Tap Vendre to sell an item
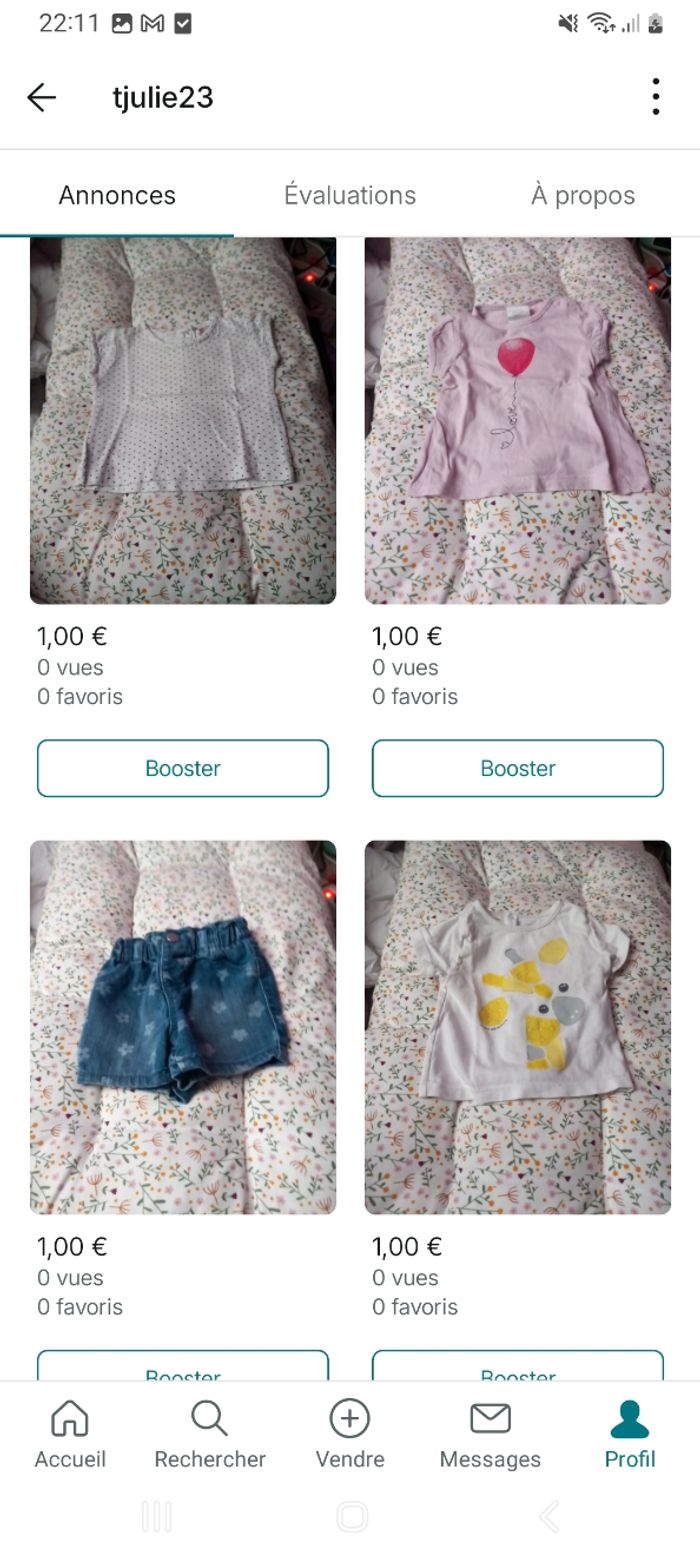This screenshot has height=1560, width=700. click(350, 1435)
